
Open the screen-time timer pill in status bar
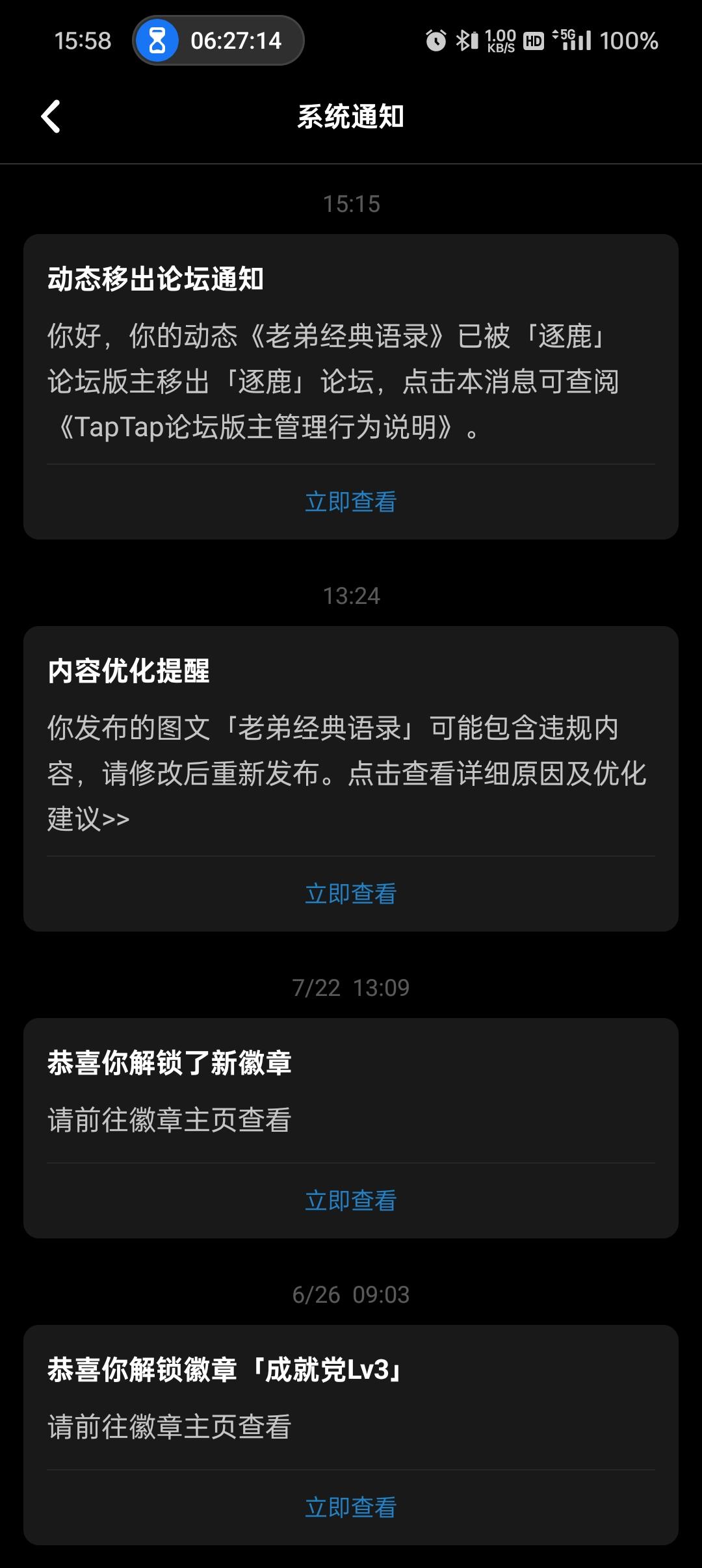[218, 40]
